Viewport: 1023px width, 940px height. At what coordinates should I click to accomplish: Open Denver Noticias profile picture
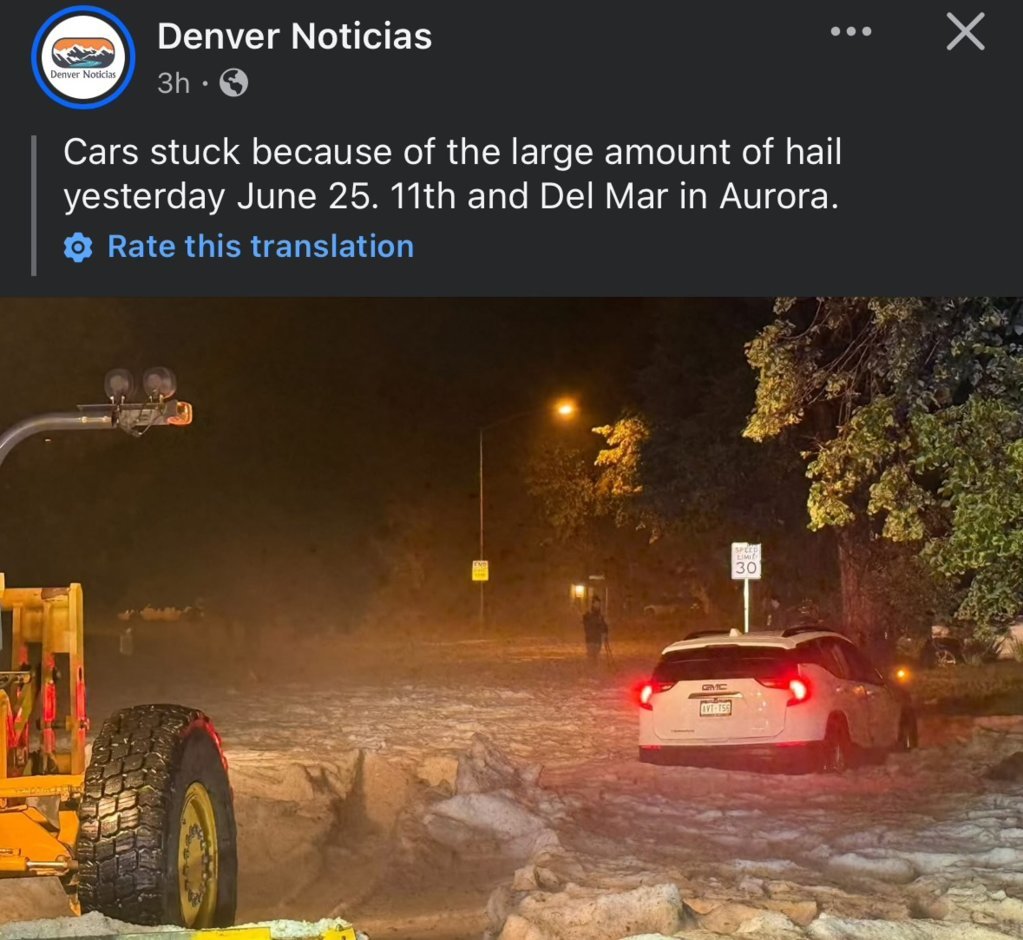83,57
